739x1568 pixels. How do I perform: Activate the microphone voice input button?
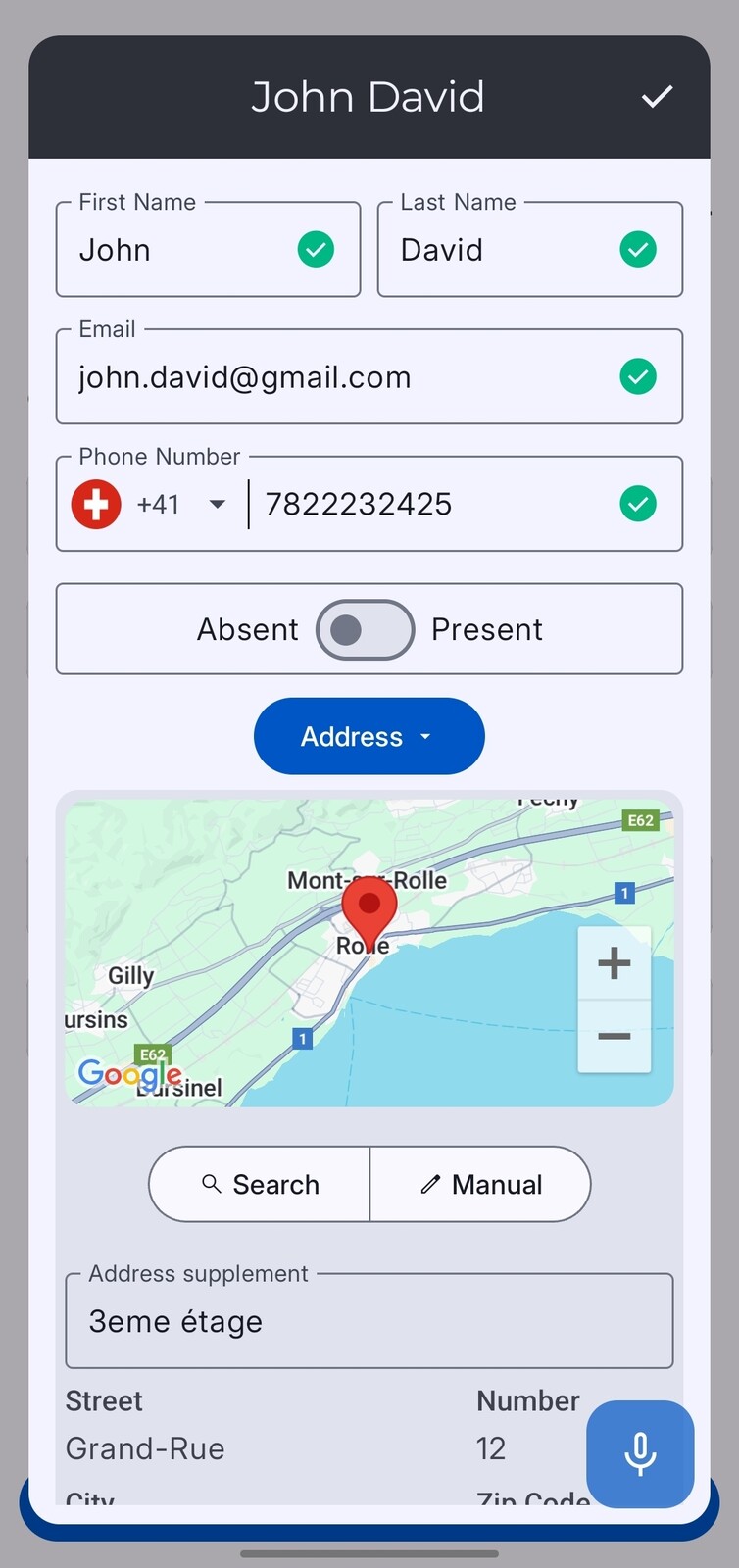[640, 1453]
